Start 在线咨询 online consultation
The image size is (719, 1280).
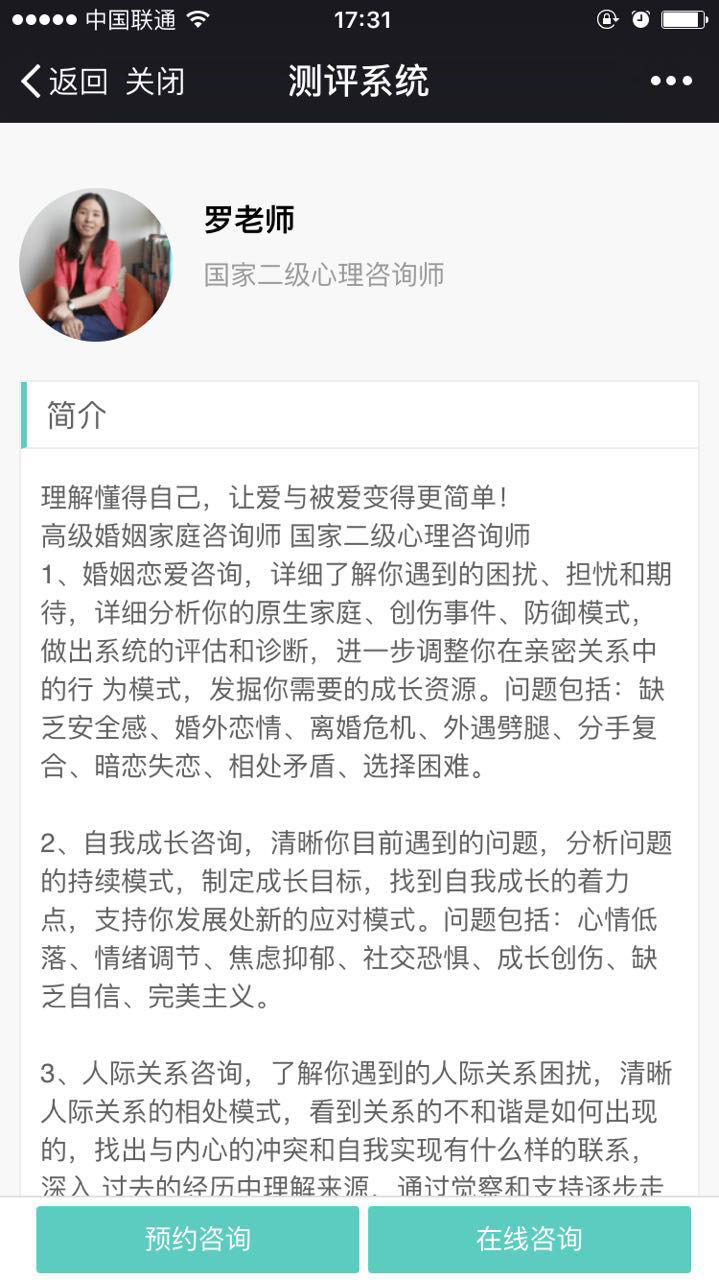click(529, 1239)
